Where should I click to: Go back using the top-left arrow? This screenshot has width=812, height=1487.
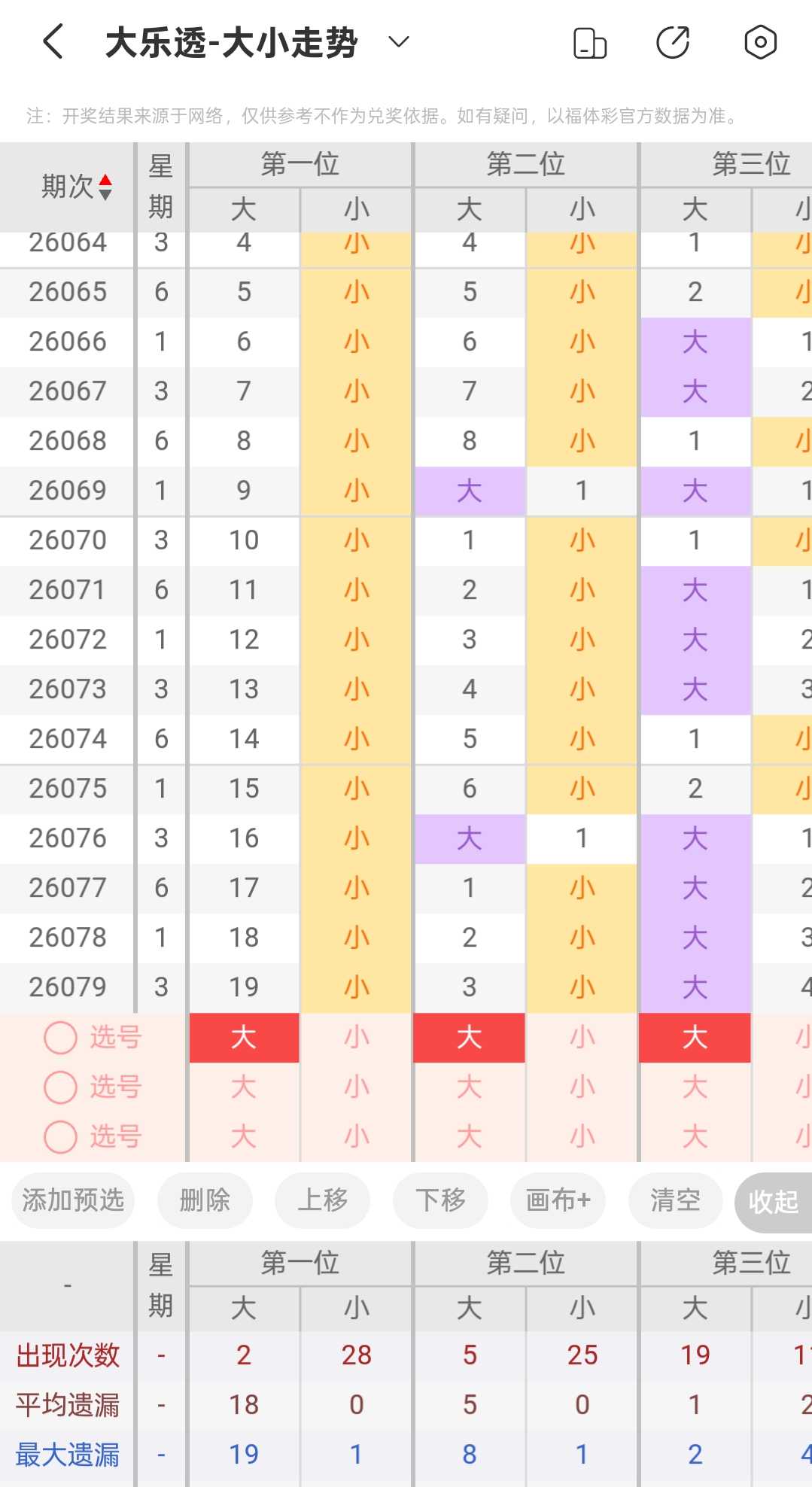[53, 41]
